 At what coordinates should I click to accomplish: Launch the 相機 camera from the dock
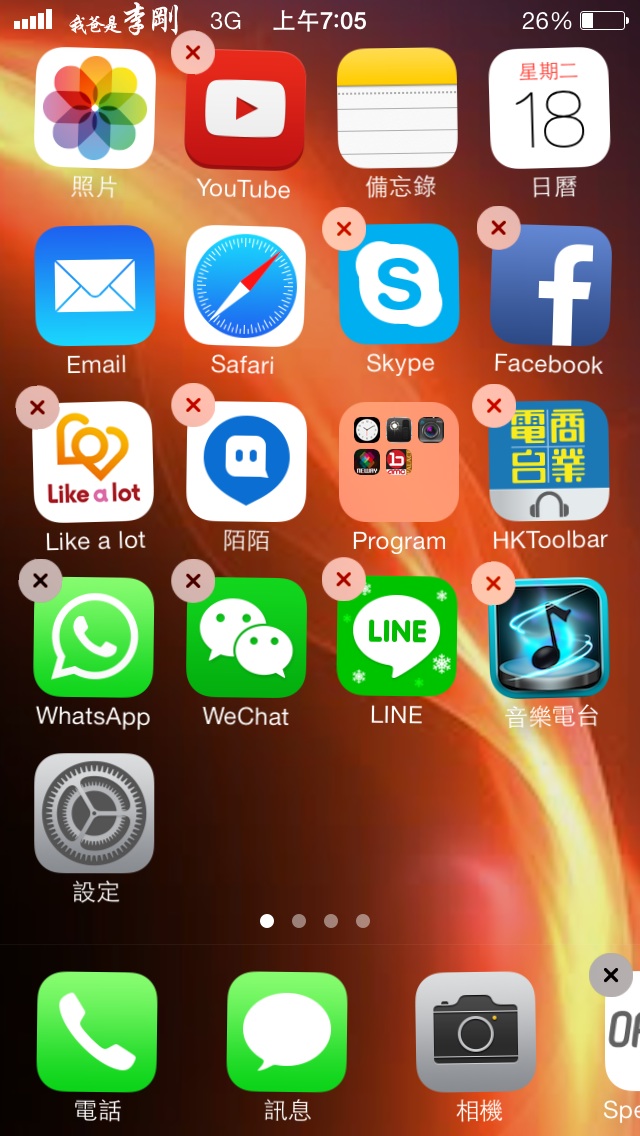476,1032
